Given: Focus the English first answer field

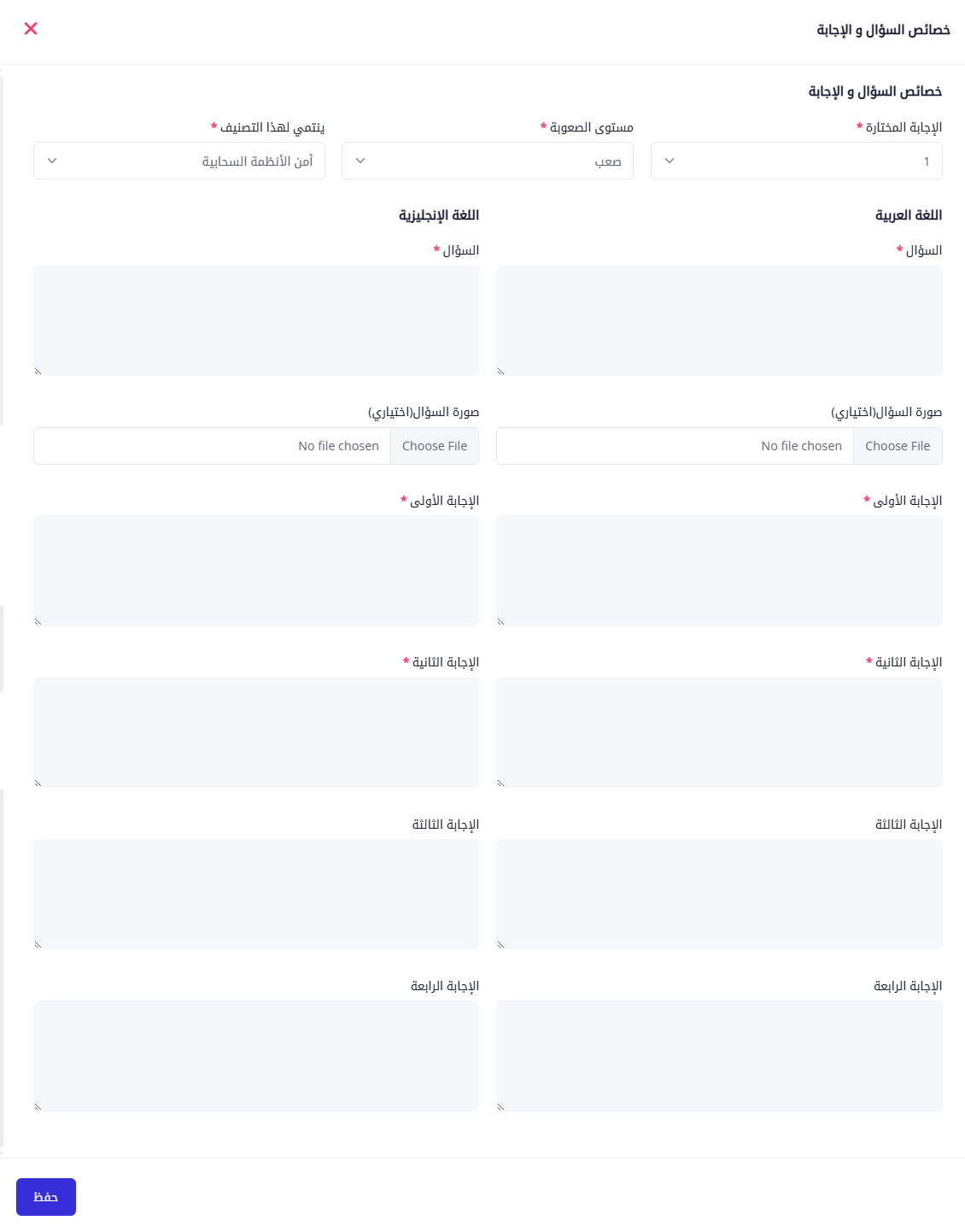Looking at the screenshot, I should coord(256,570).
